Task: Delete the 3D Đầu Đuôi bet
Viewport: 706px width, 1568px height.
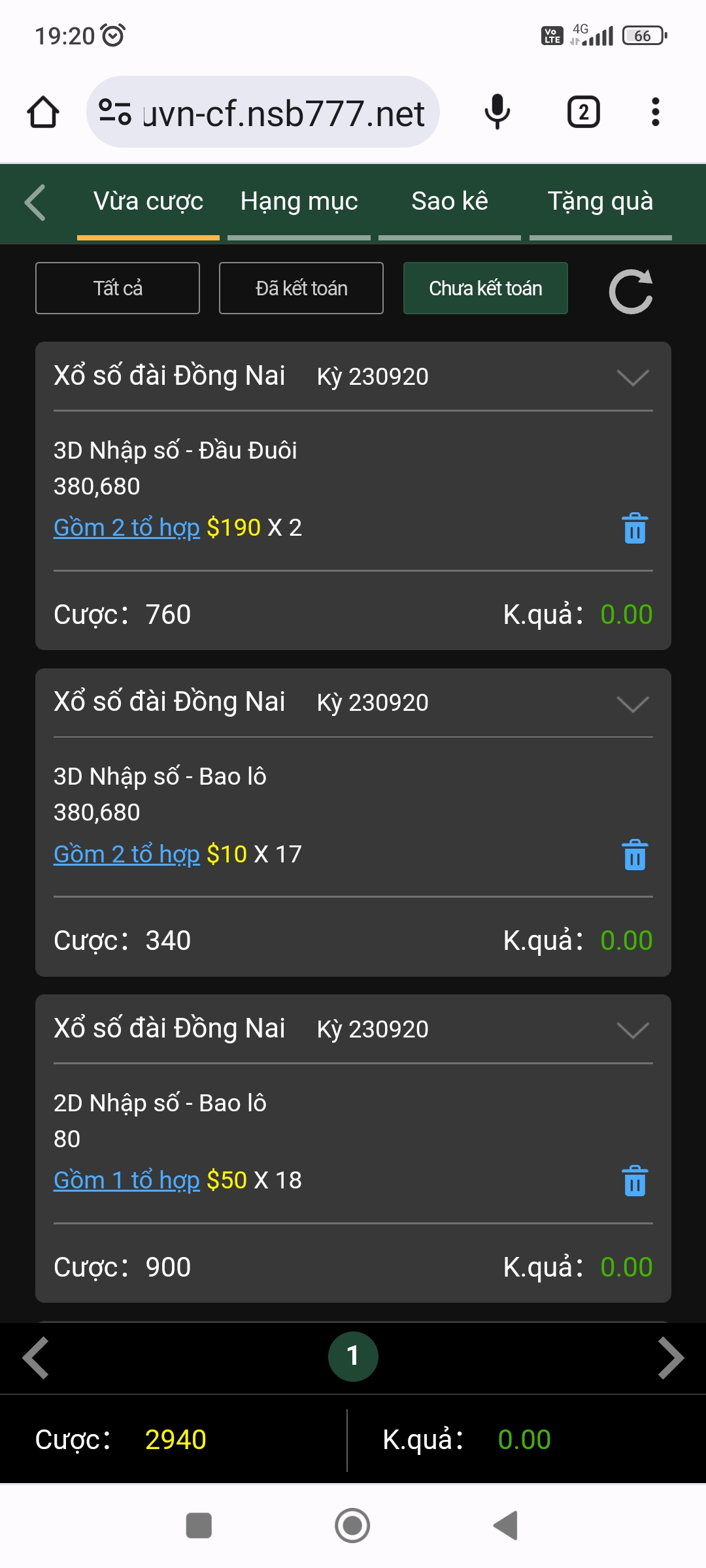Action: (x=635, y=529)
